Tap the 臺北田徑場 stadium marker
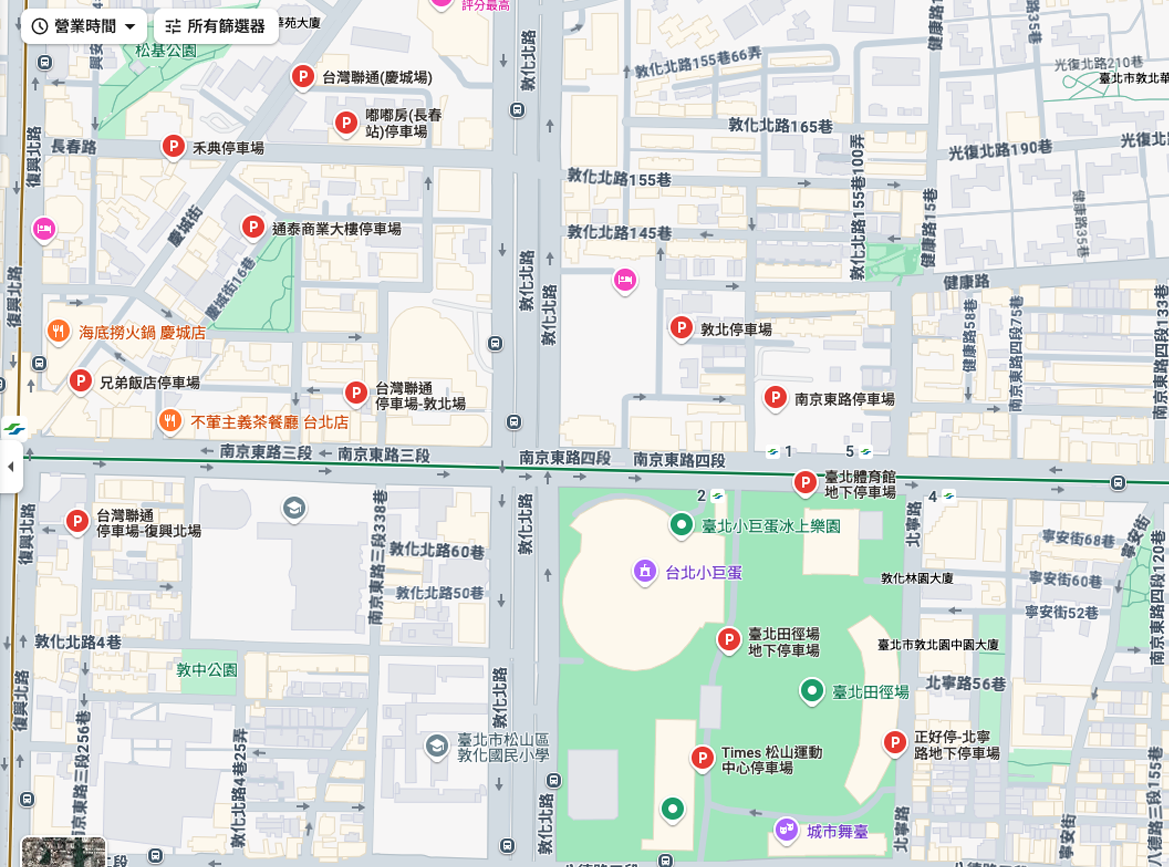 coord(812,690)
